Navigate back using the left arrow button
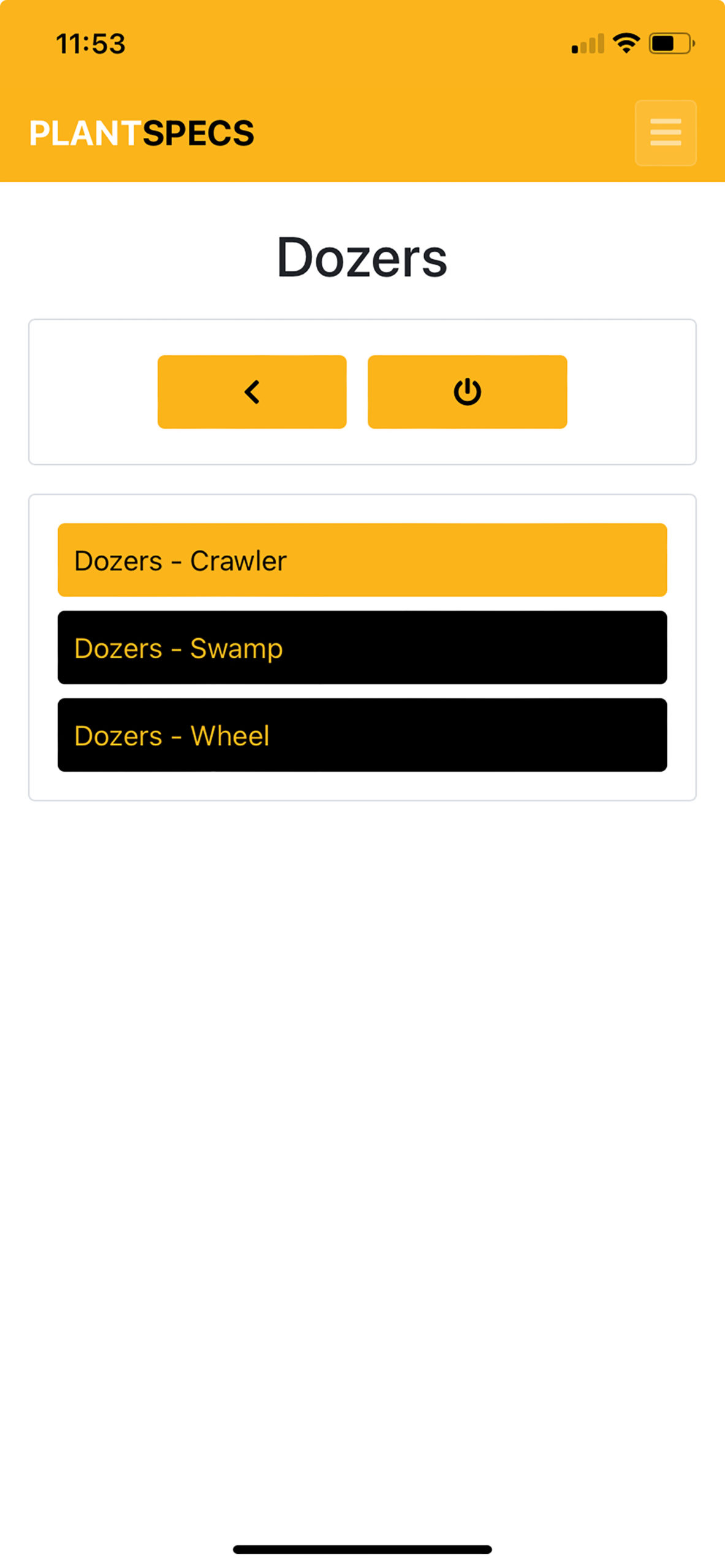 pyautogui.click(x=251, y=390)
